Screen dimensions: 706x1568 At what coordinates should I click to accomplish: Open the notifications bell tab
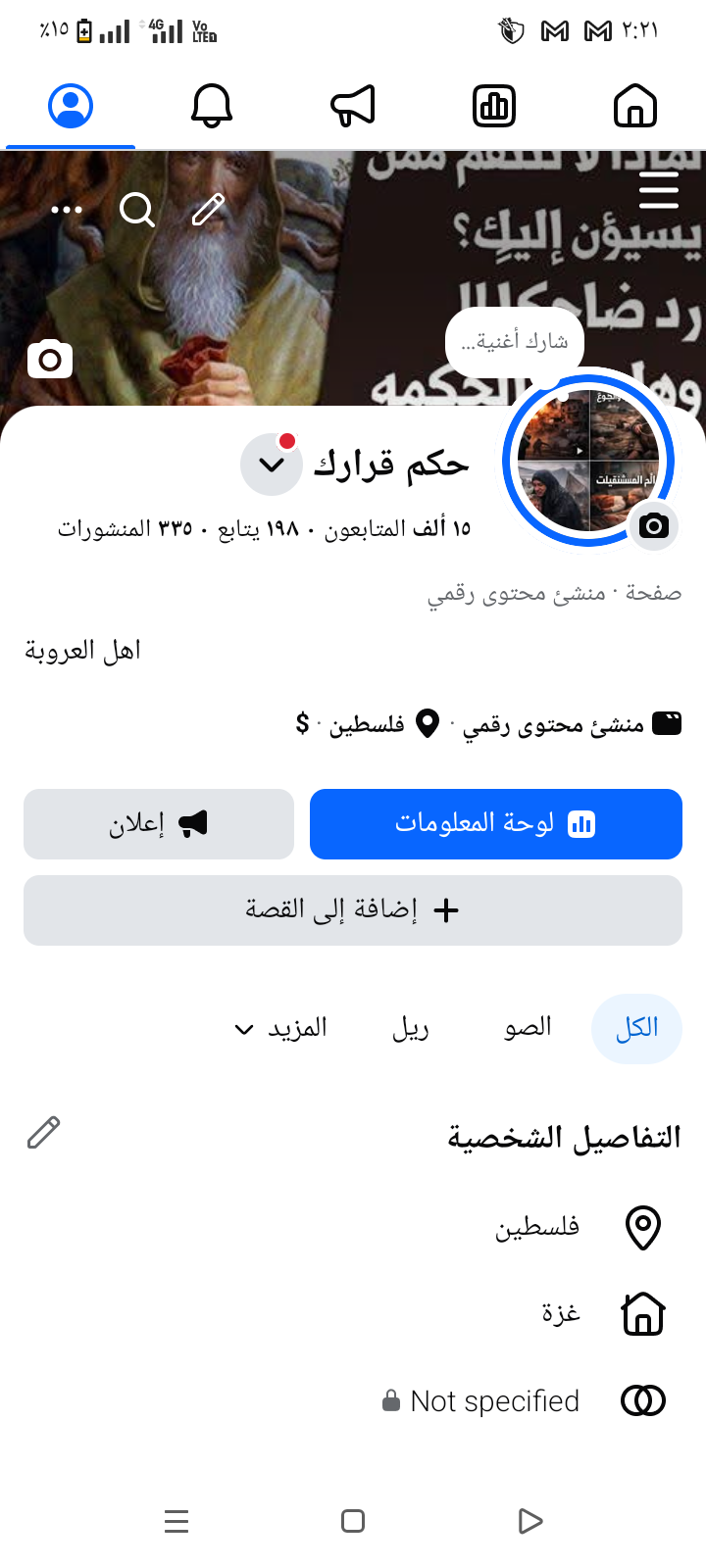212,106
